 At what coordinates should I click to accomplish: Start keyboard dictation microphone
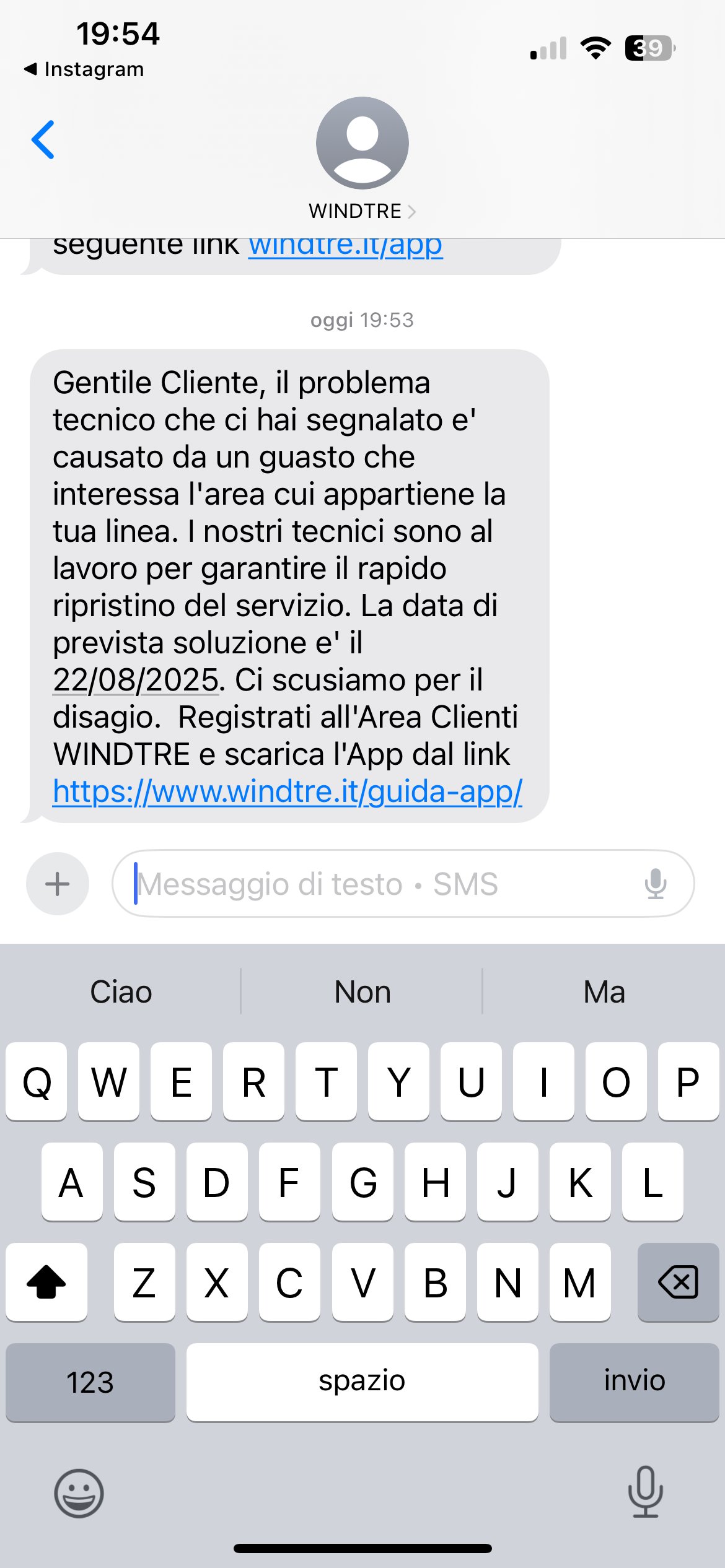(x=645, y=1492)
